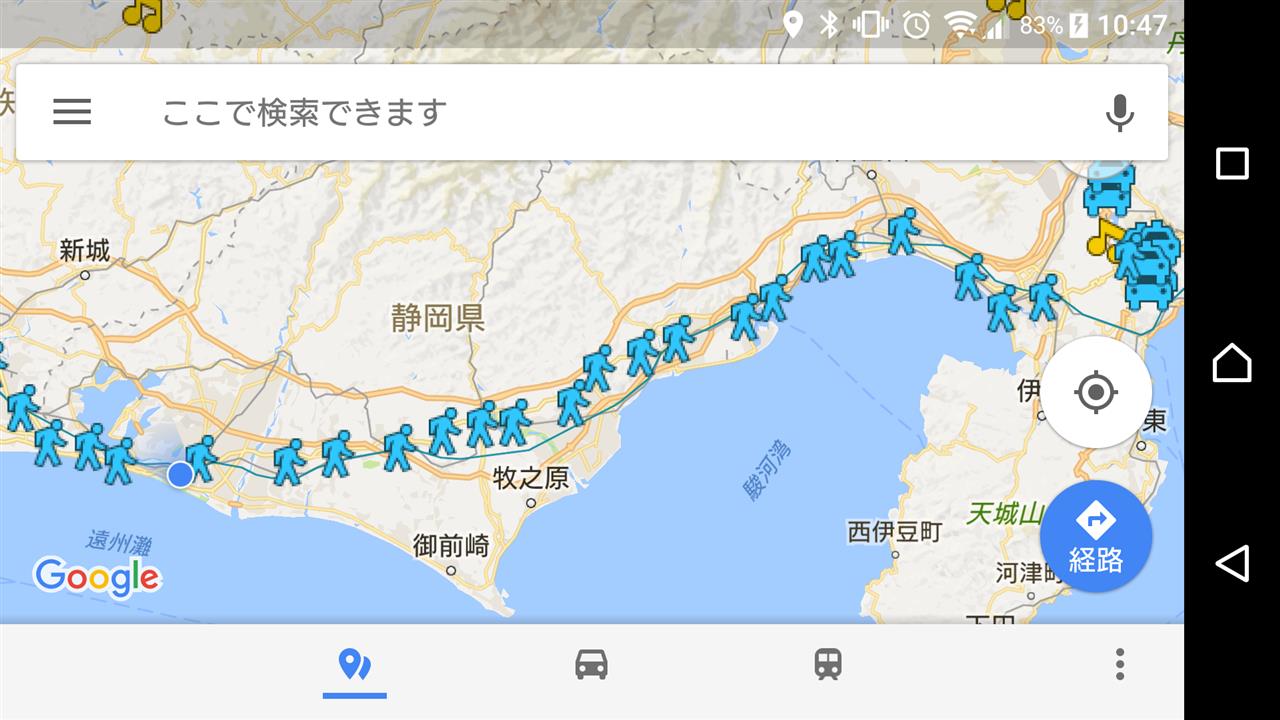The width and height of the screenshot is (1280, 720).
Task: Tap the search field ここで検索できます
Action: pos(600,112)
